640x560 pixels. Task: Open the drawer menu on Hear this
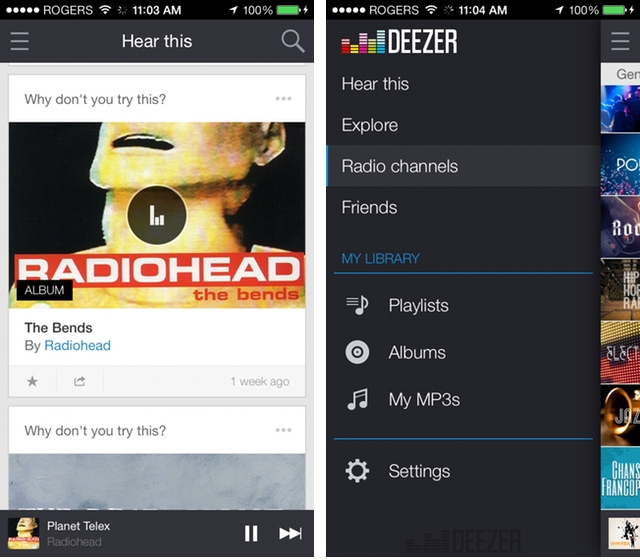[19, 41]
